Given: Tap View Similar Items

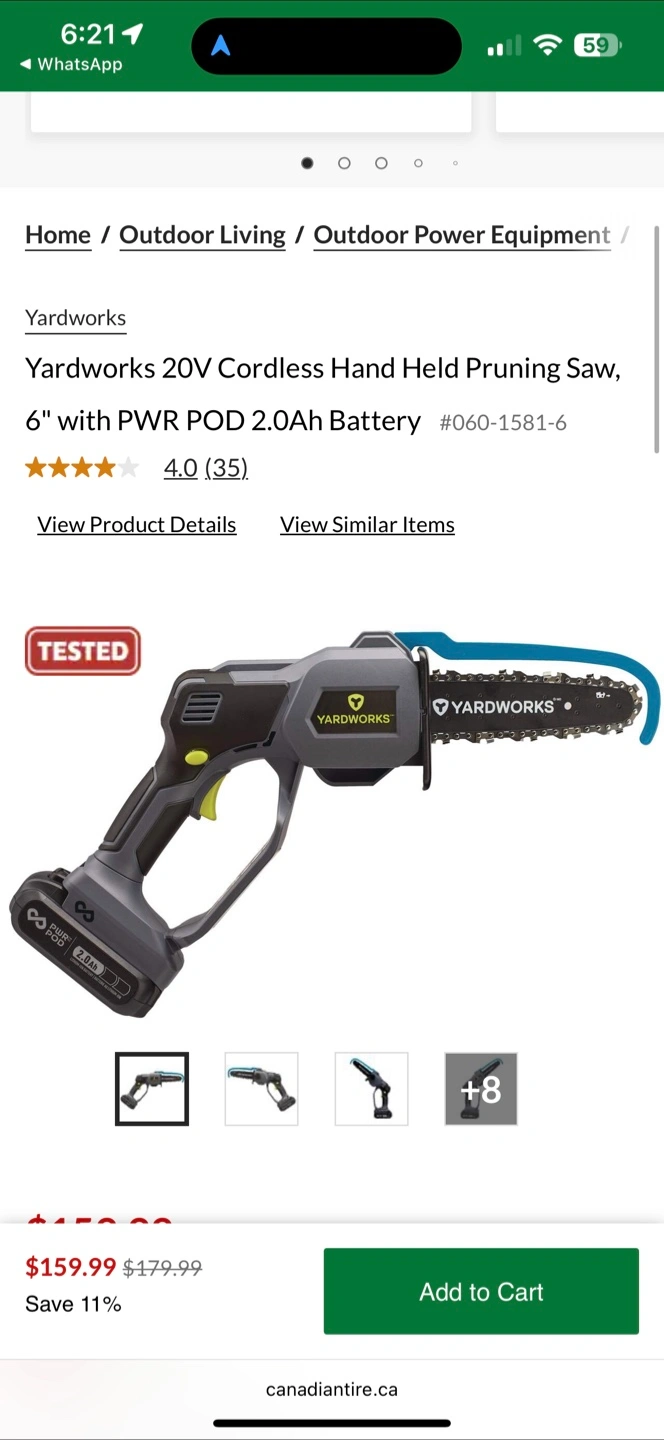Looking at the screenshot, I should (x=367, y=525).
